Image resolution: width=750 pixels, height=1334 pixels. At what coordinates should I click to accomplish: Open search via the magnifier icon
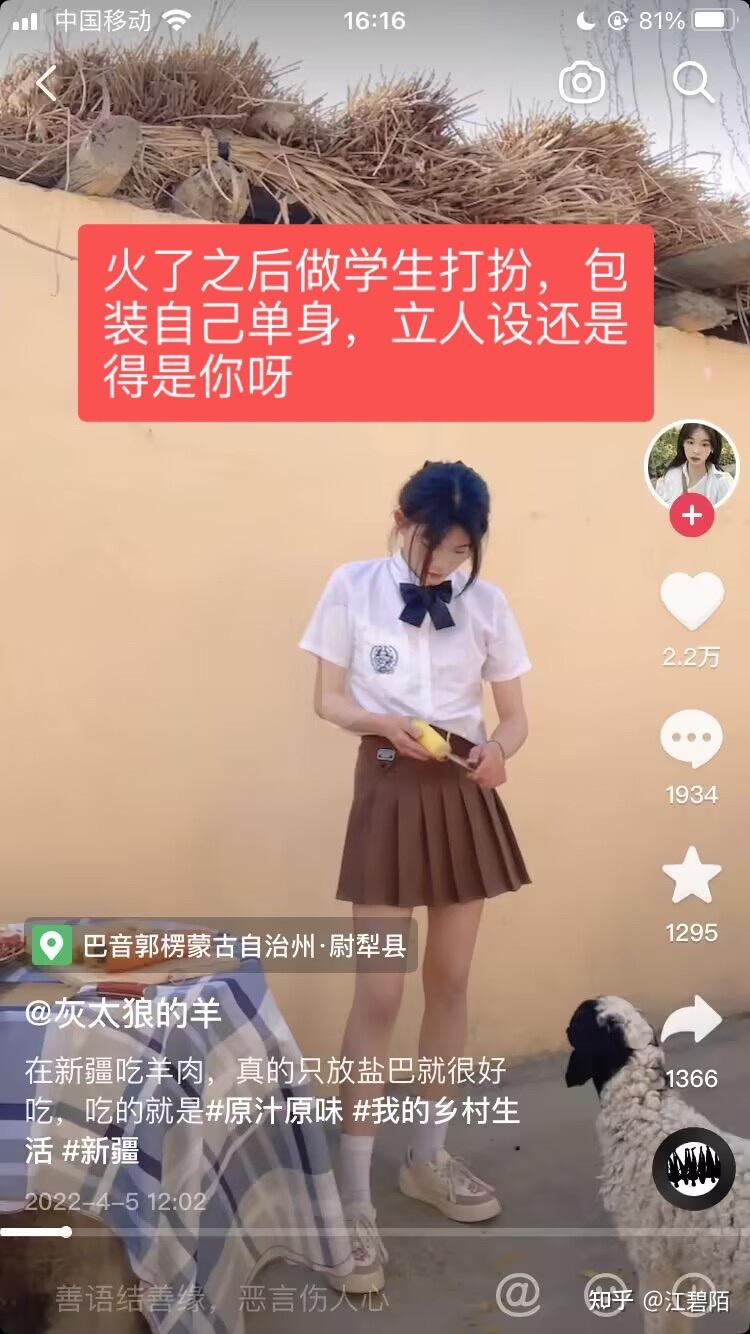(x=692, y=83)
